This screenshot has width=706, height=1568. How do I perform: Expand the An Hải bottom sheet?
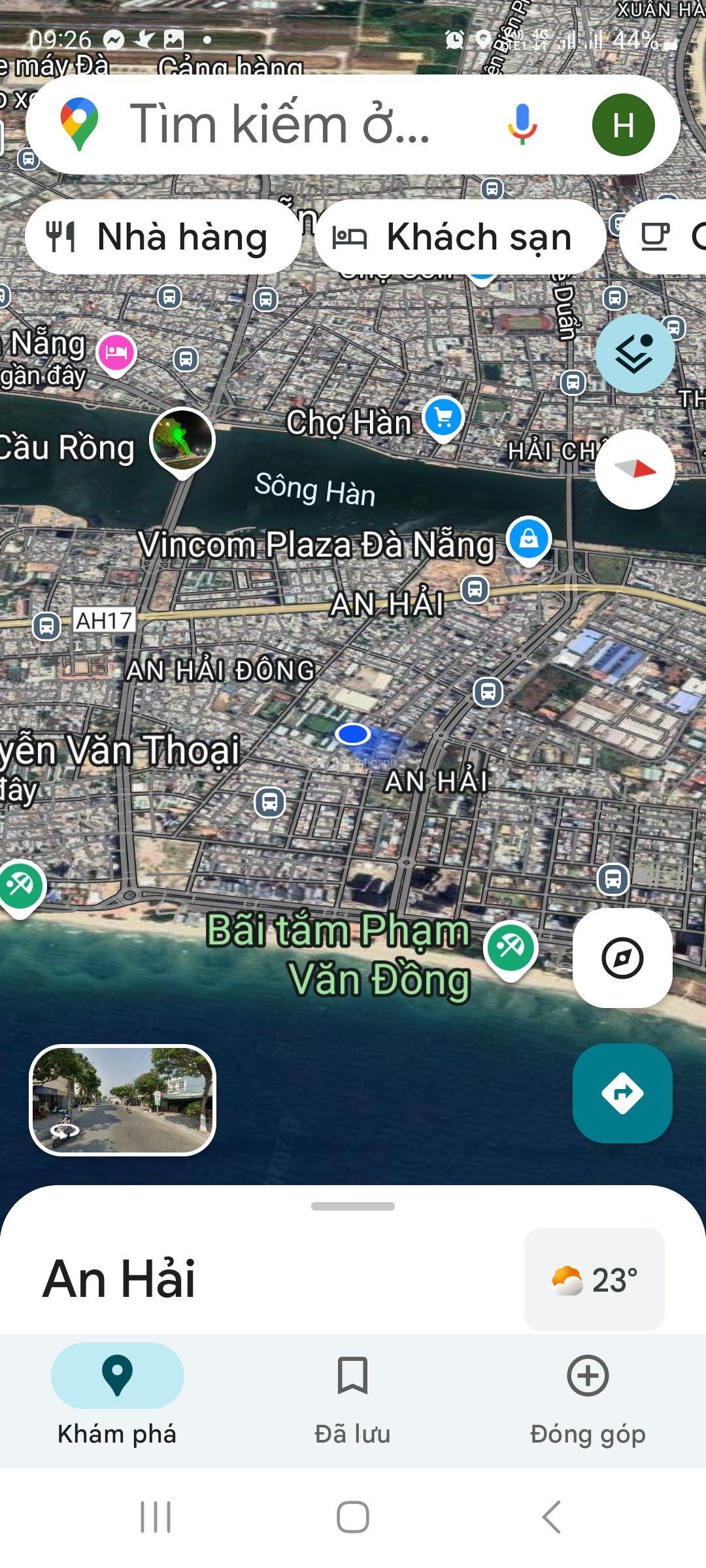click(353, 1207)
